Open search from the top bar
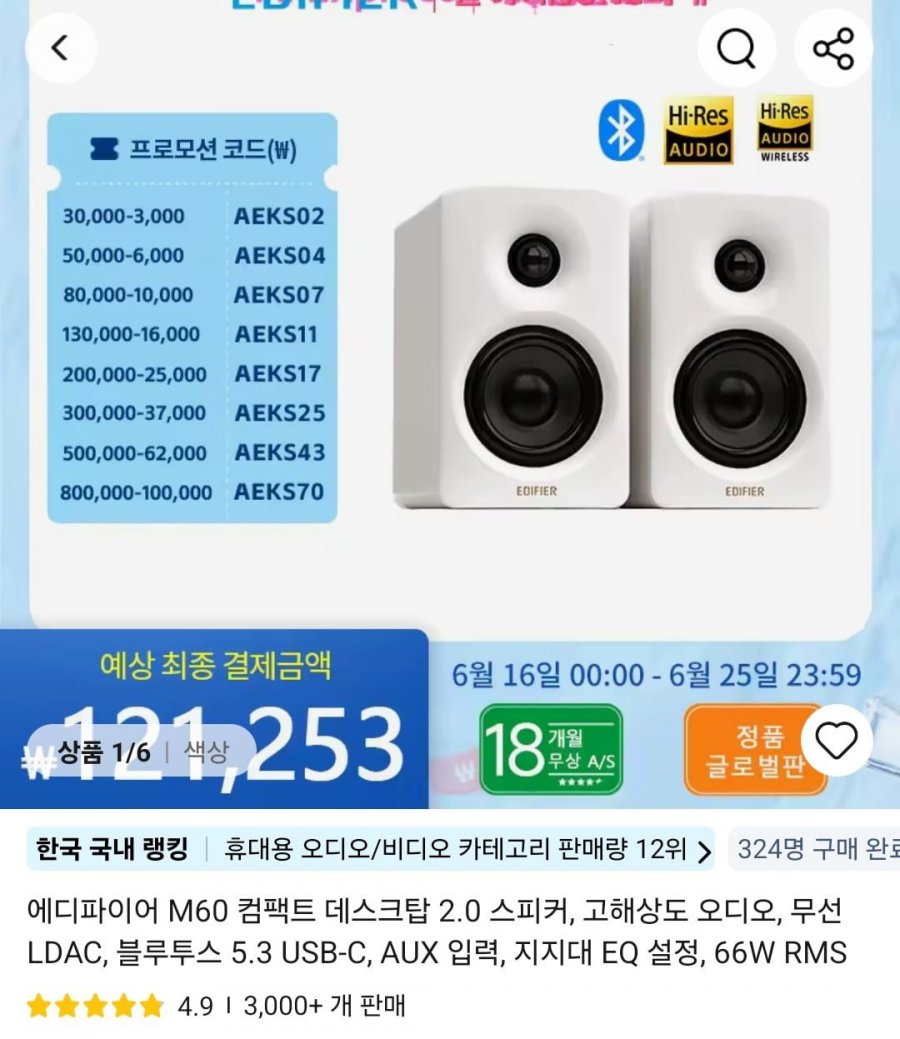Screen dimensions: 900x1039 [736, 47]
